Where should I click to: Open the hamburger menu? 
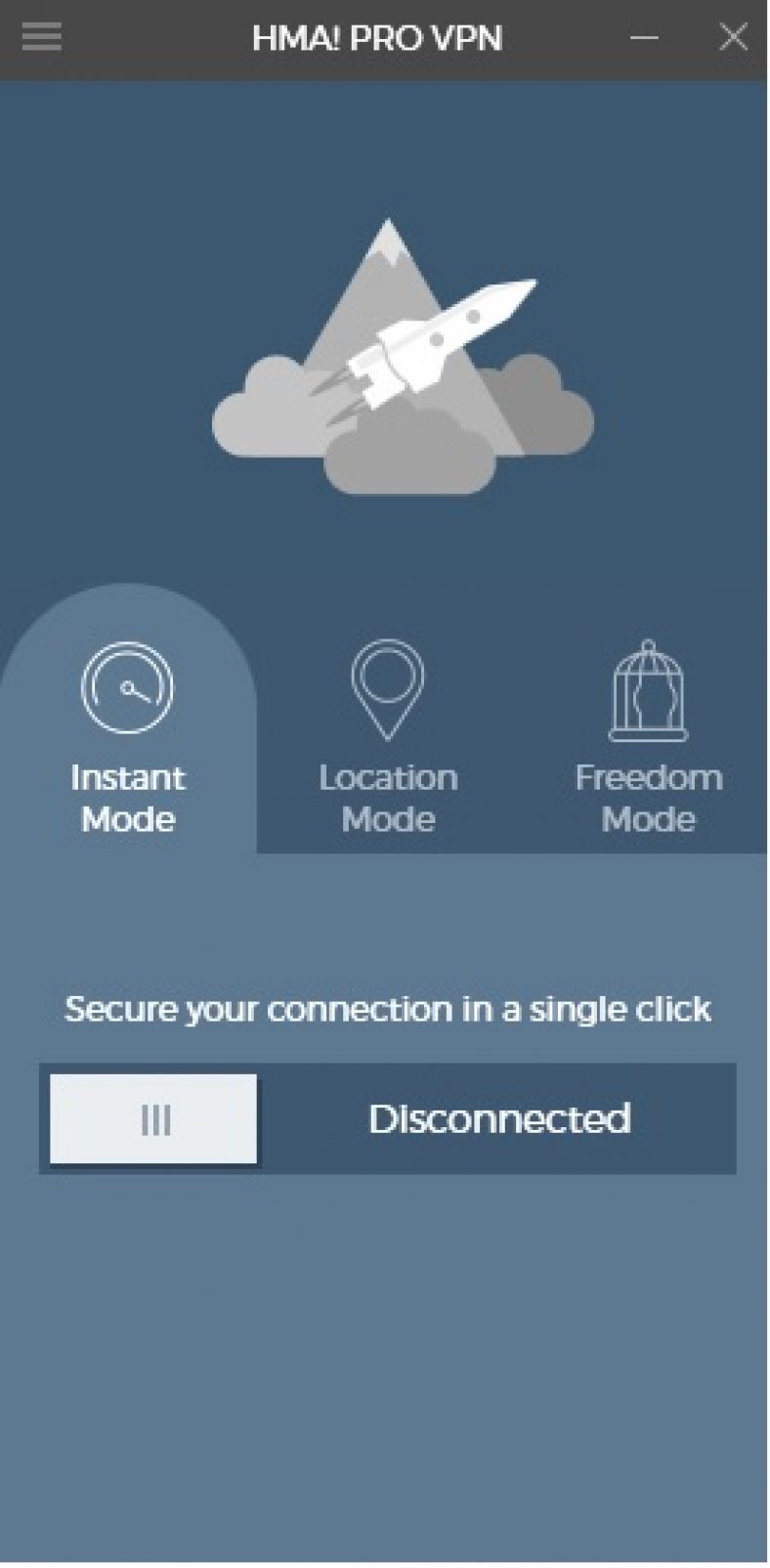(x=41, y=38)
